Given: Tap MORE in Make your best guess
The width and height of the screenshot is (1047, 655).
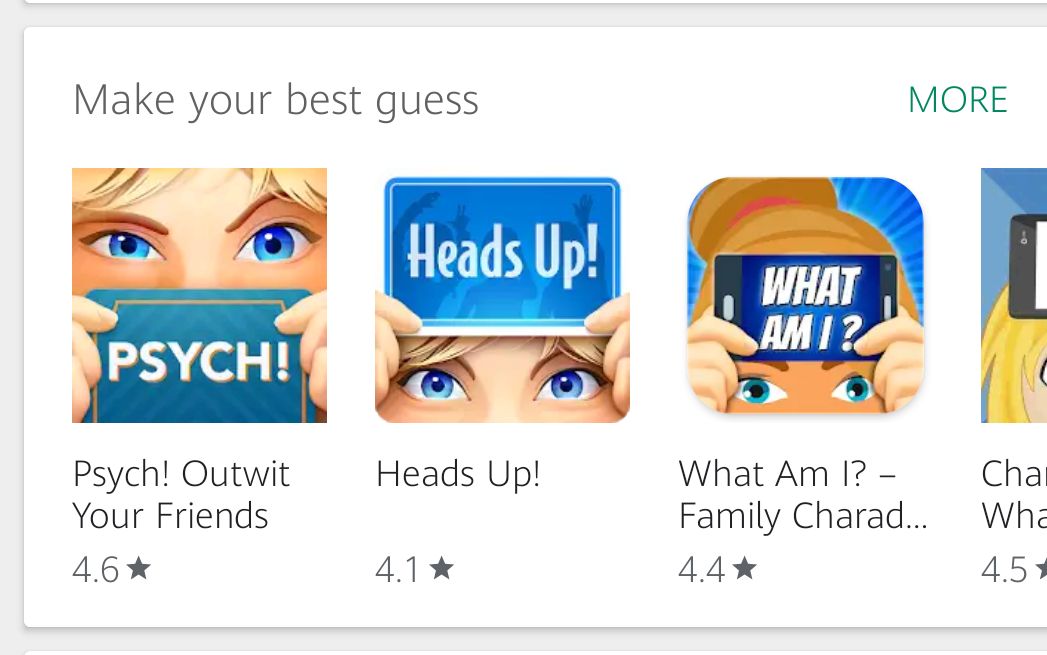Looking at the screenshot, I should click(x=957, y=100).
